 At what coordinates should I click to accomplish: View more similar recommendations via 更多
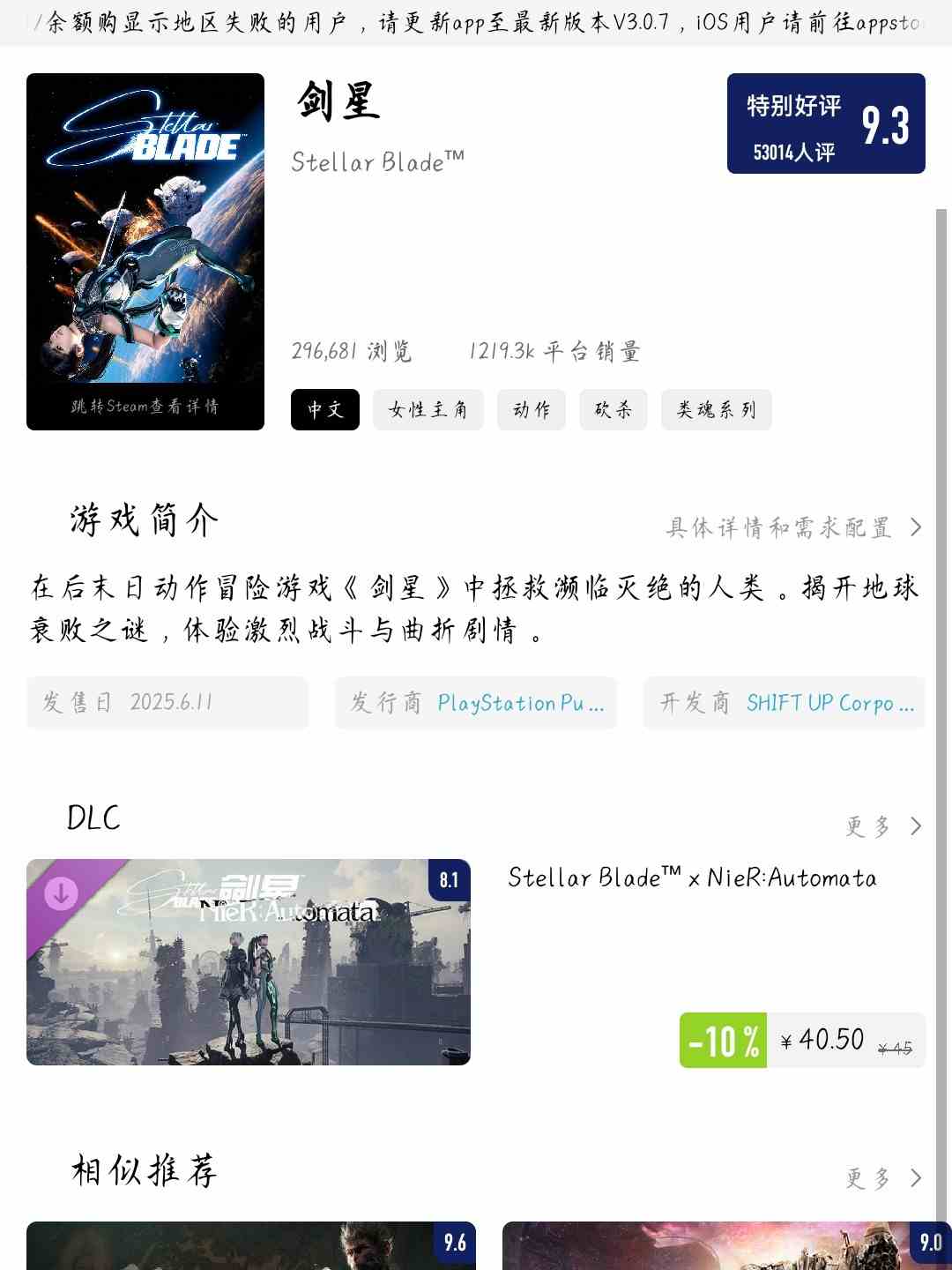pyautogui.click(x=883, y=1178)
